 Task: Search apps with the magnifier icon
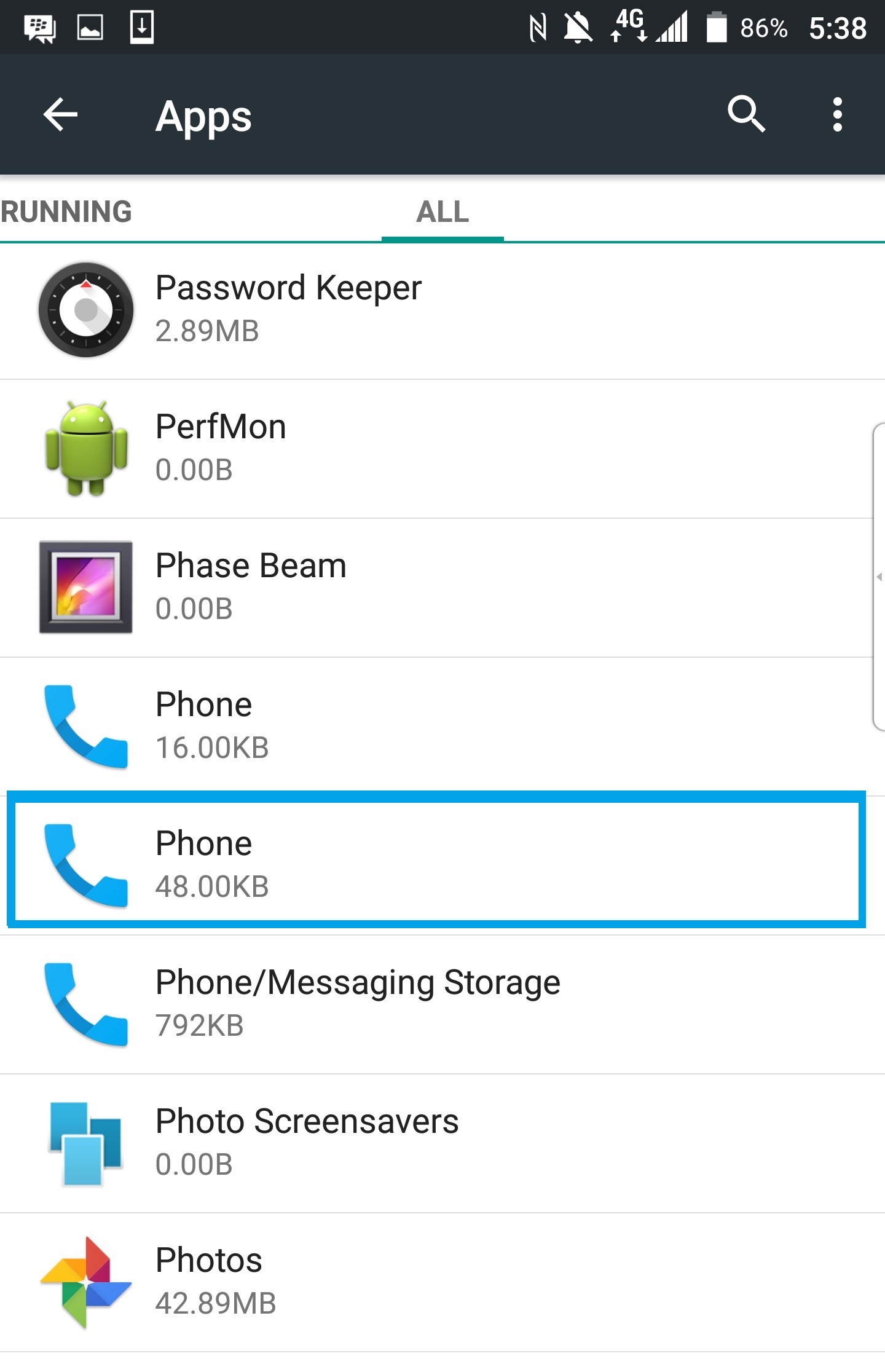[746, 114]
